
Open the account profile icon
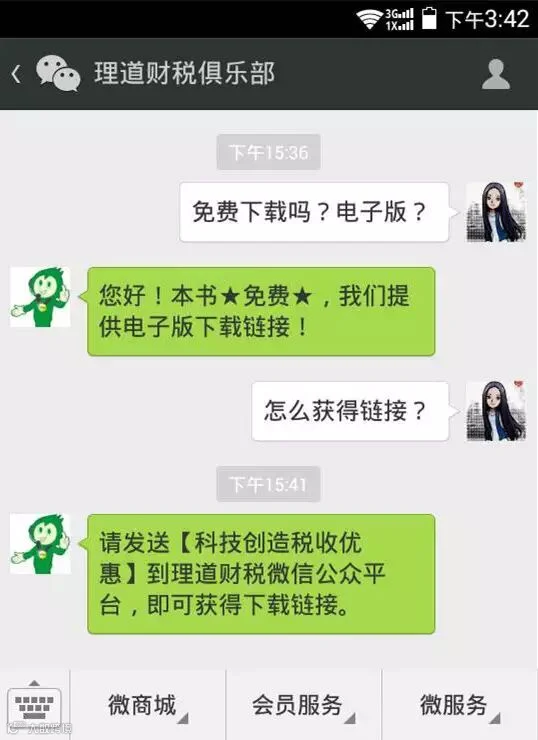click(496, 74)
